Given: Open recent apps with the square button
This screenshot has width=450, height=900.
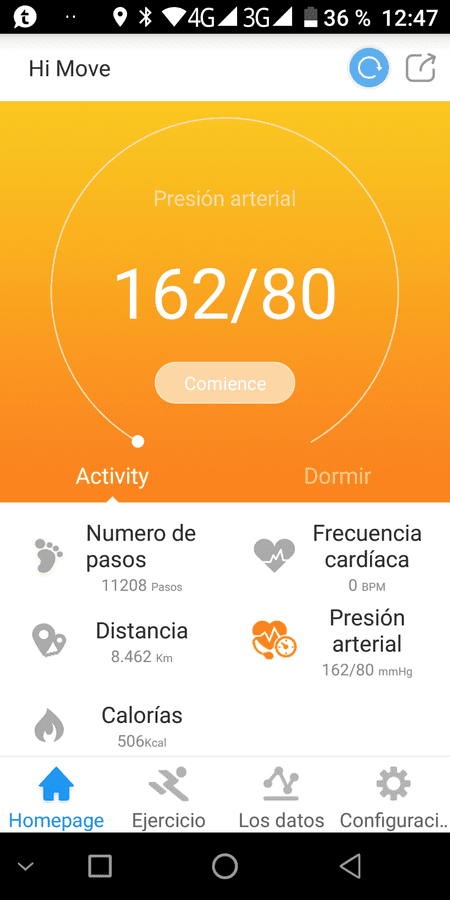Looking at the screenshot, I should pos(100,866).
